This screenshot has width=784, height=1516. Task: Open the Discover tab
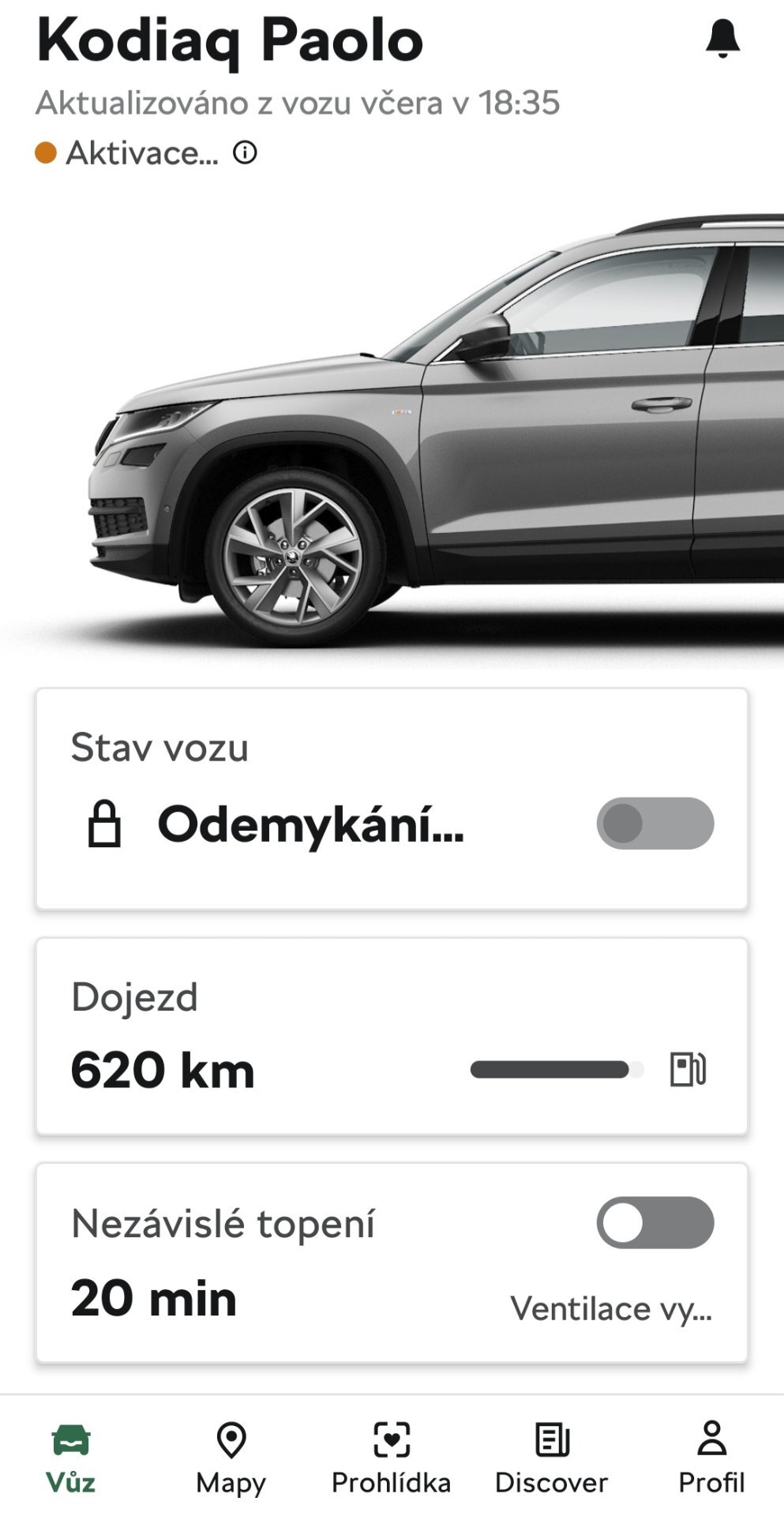[x=551, y=1458]
